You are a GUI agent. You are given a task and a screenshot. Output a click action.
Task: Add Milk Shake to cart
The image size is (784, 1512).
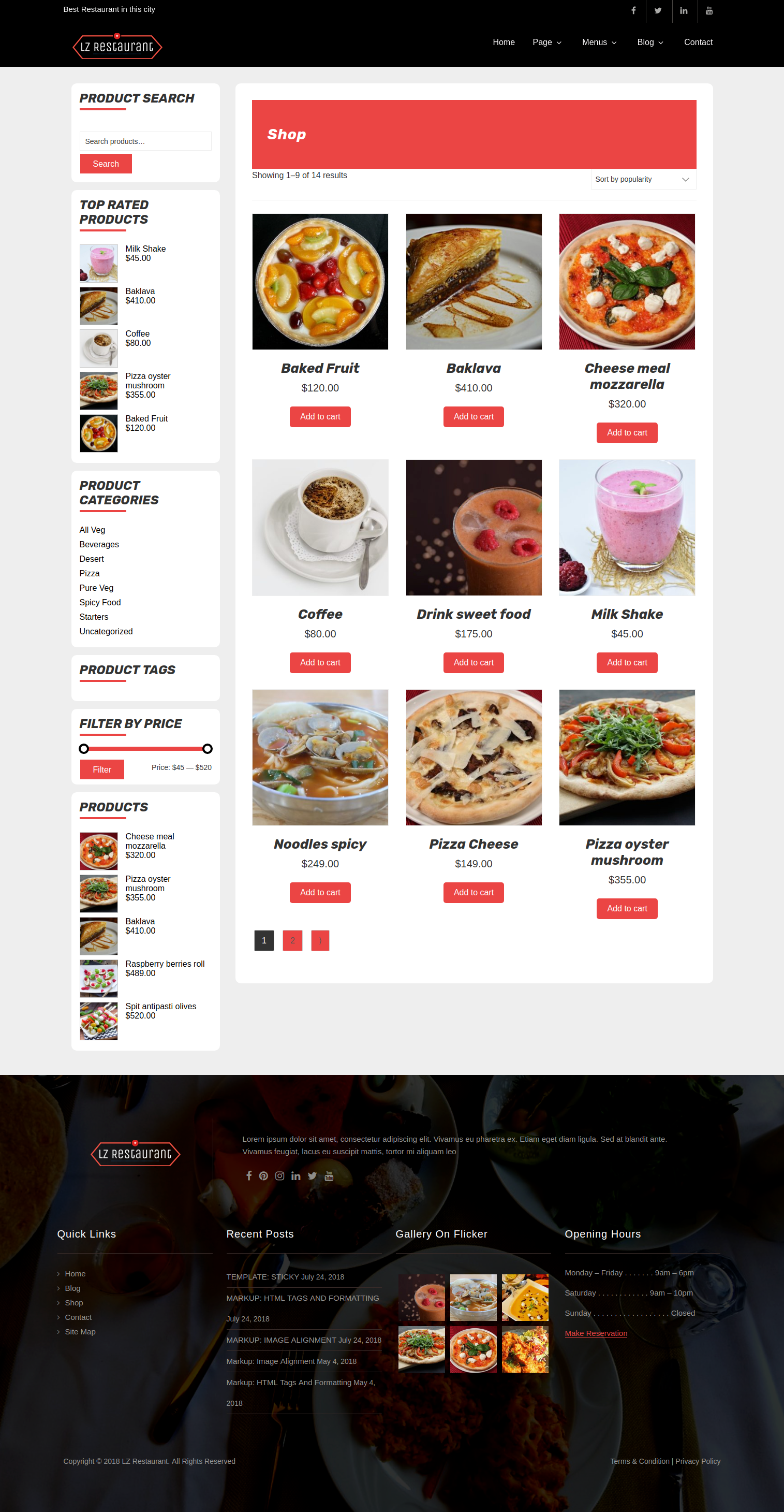[627, 663]
